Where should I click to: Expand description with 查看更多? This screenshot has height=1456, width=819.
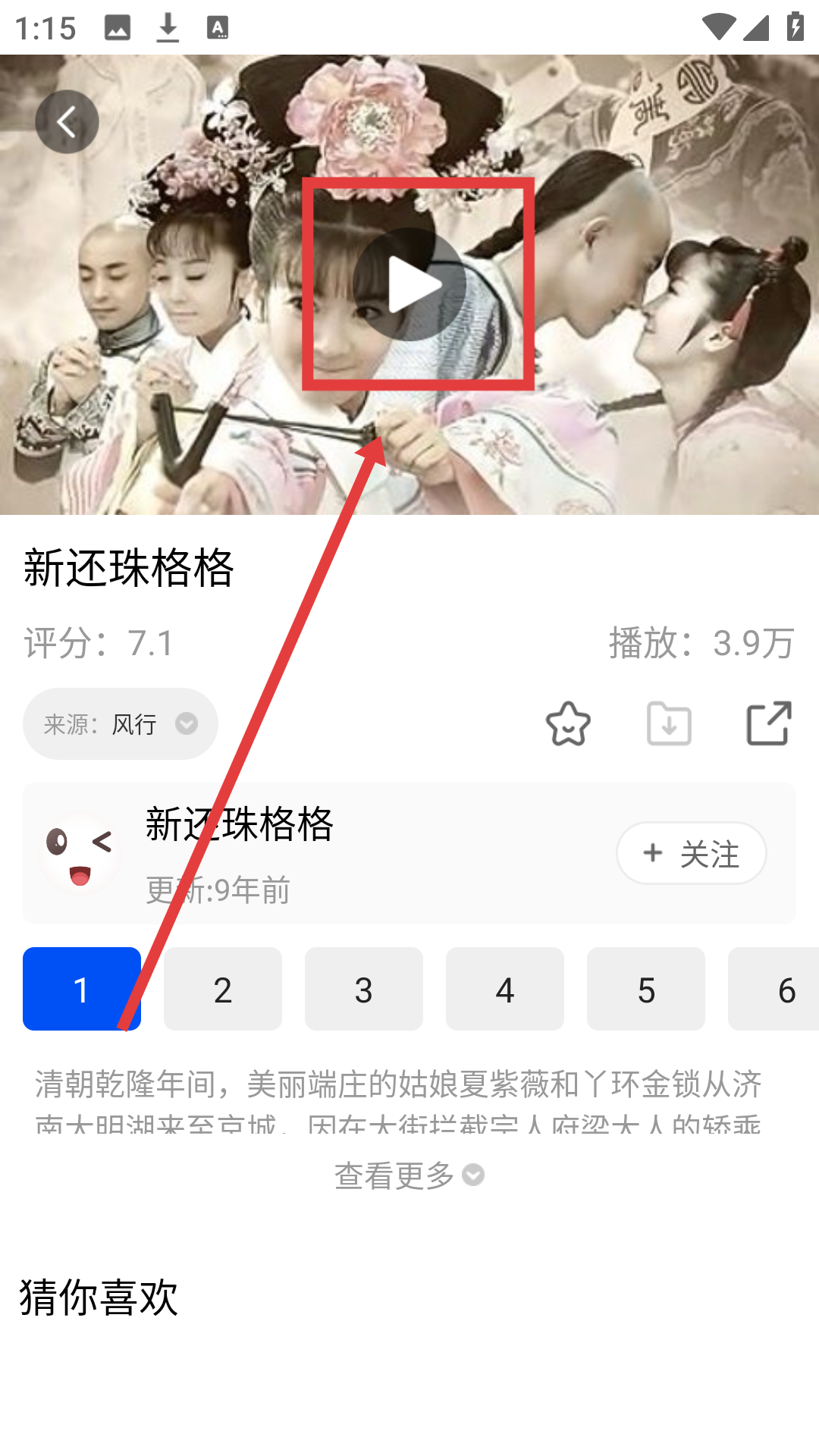409,1176
